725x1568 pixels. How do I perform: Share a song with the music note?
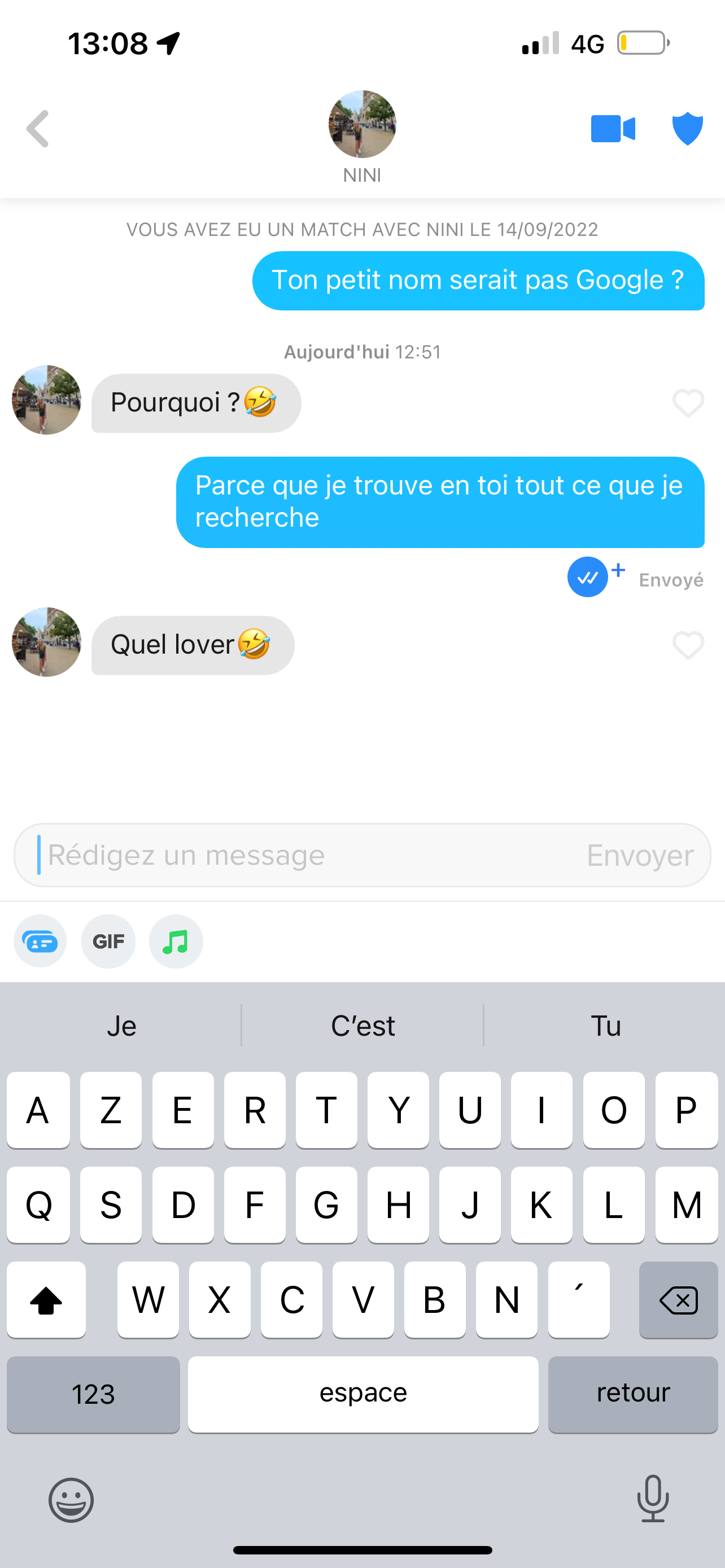[x=176, y=941]
